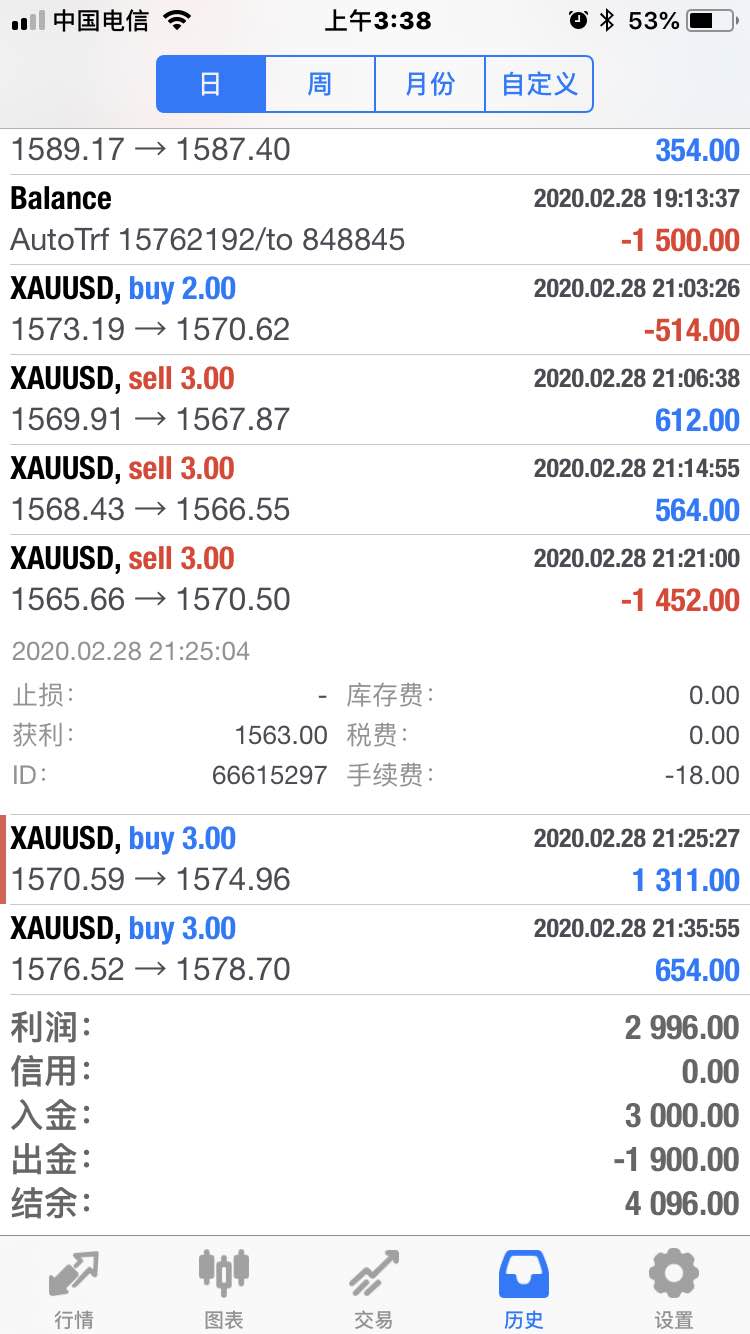Open the 设置 settings tab
The height and width of the screenshot is (1334, 750).
674,1288
